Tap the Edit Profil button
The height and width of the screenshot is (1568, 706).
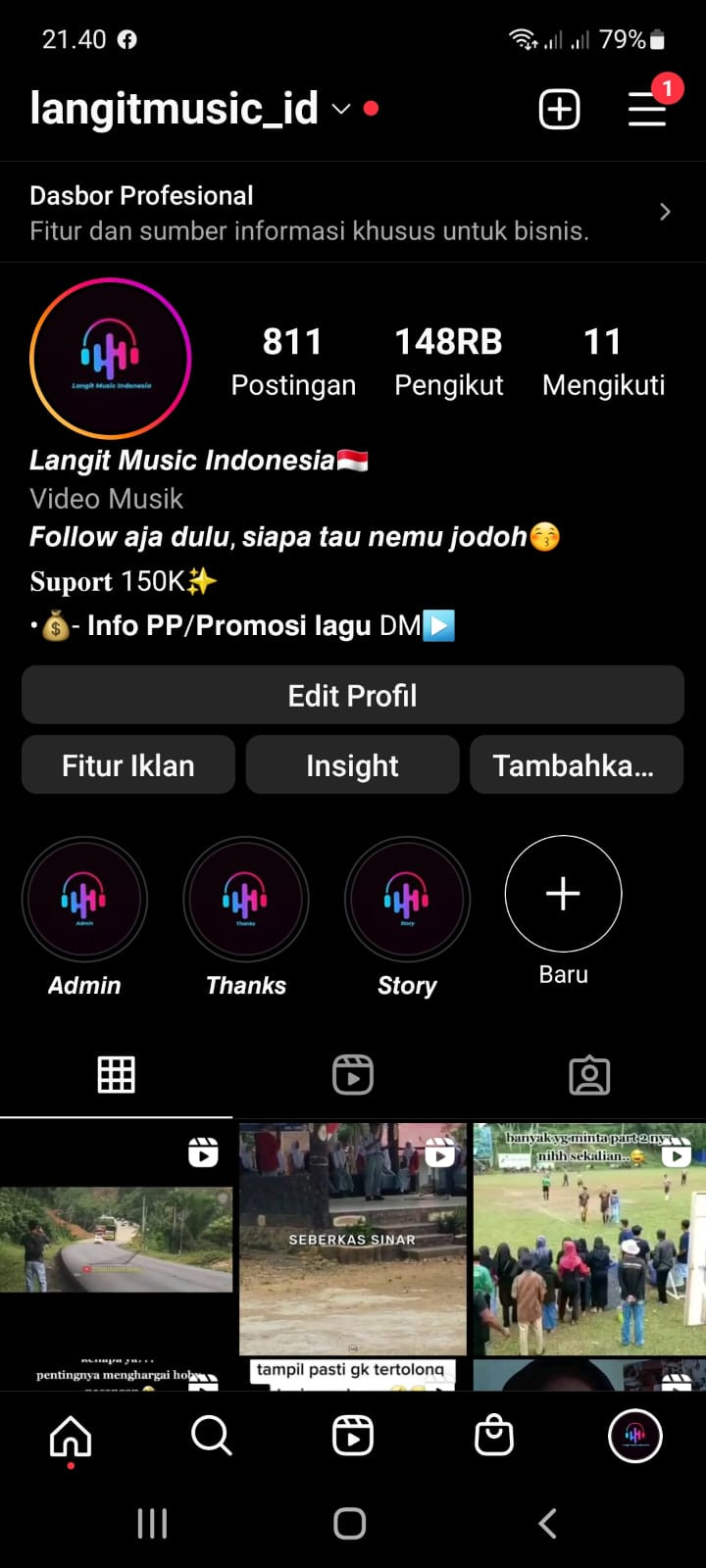pyautogui.click(x=353, y=696)
